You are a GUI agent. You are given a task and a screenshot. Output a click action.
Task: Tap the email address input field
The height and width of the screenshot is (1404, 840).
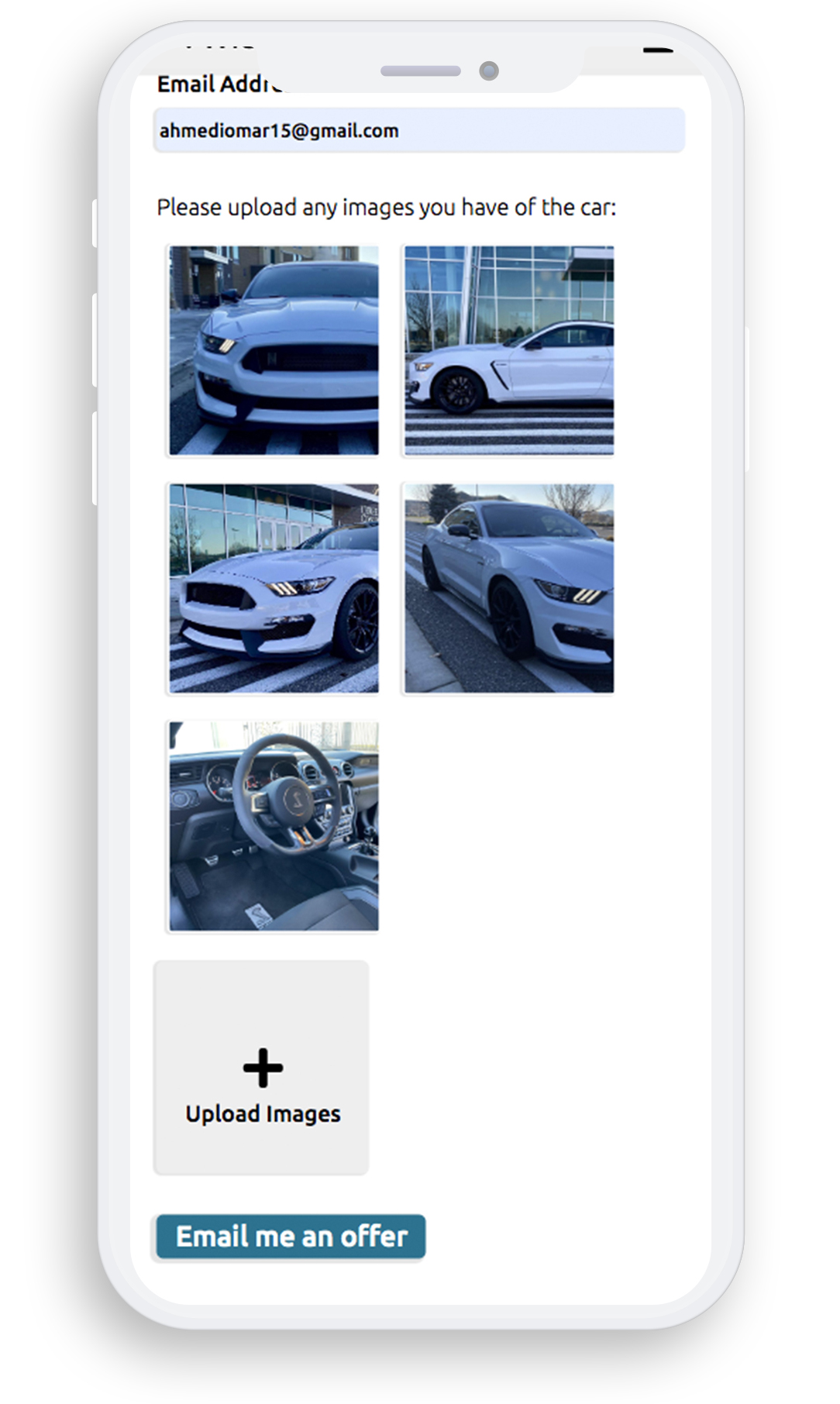(418, 130)
